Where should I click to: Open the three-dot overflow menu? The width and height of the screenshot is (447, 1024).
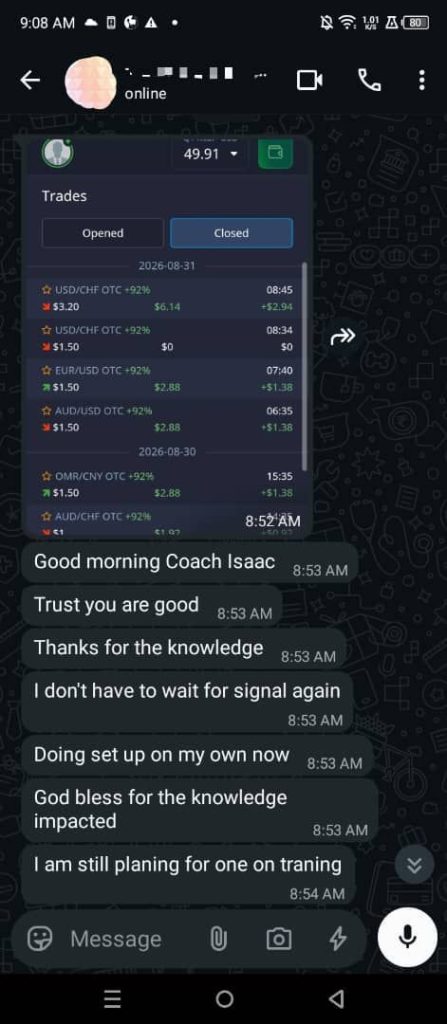click(x=422, y=80)
